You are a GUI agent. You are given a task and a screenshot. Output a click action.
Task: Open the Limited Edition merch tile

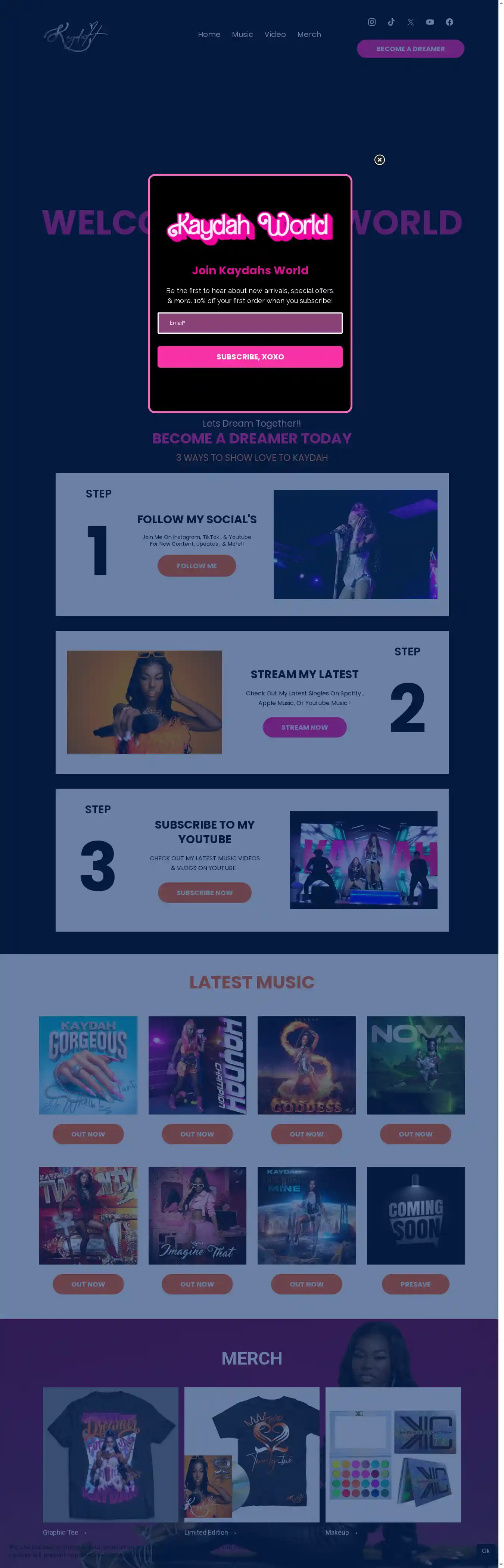pos(251,1455)
